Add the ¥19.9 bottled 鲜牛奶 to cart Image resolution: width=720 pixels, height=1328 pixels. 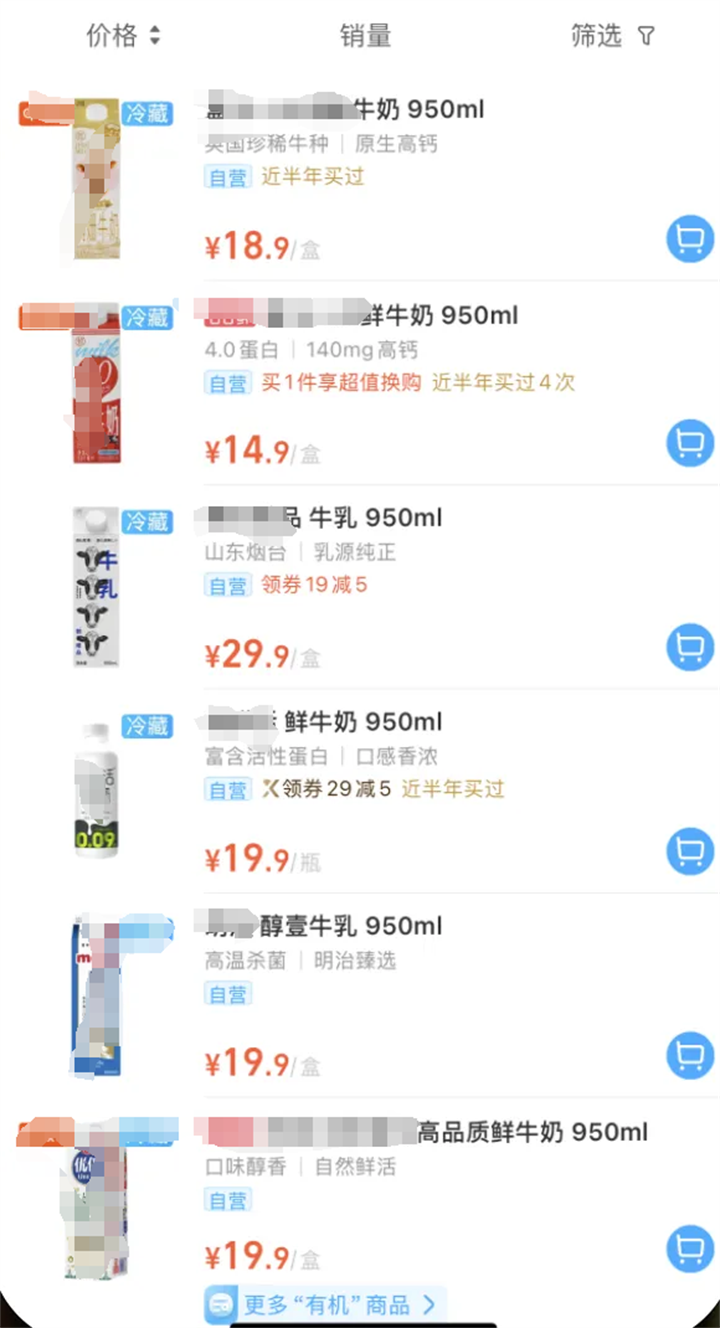tap(690, 851)
